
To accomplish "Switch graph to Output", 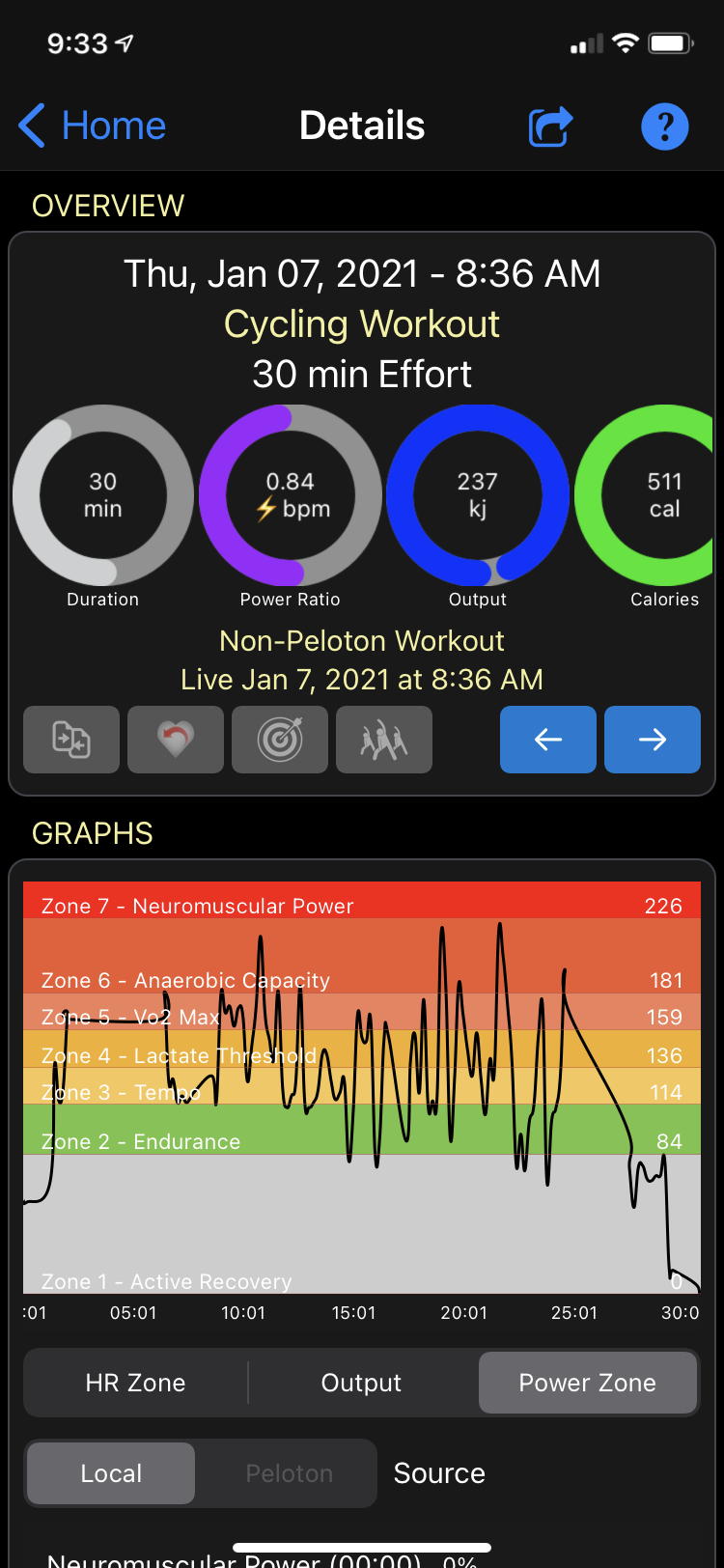I will click(x=361, y=1383).
